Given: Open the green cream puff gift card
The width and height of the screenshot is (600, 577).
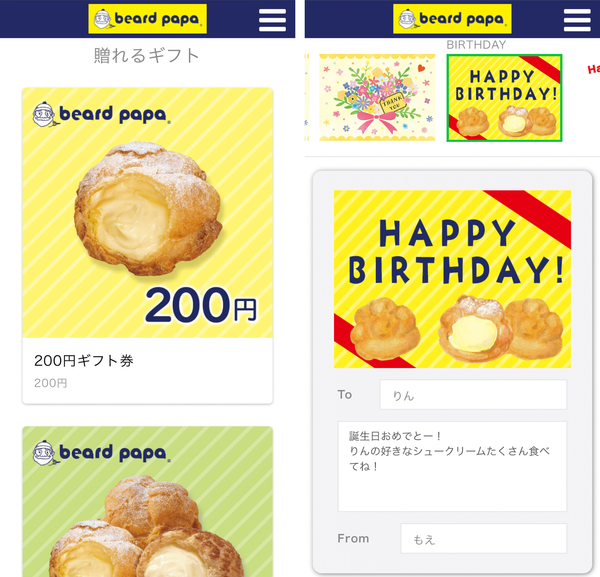Looking at the screenshot, I should [148, 502].
